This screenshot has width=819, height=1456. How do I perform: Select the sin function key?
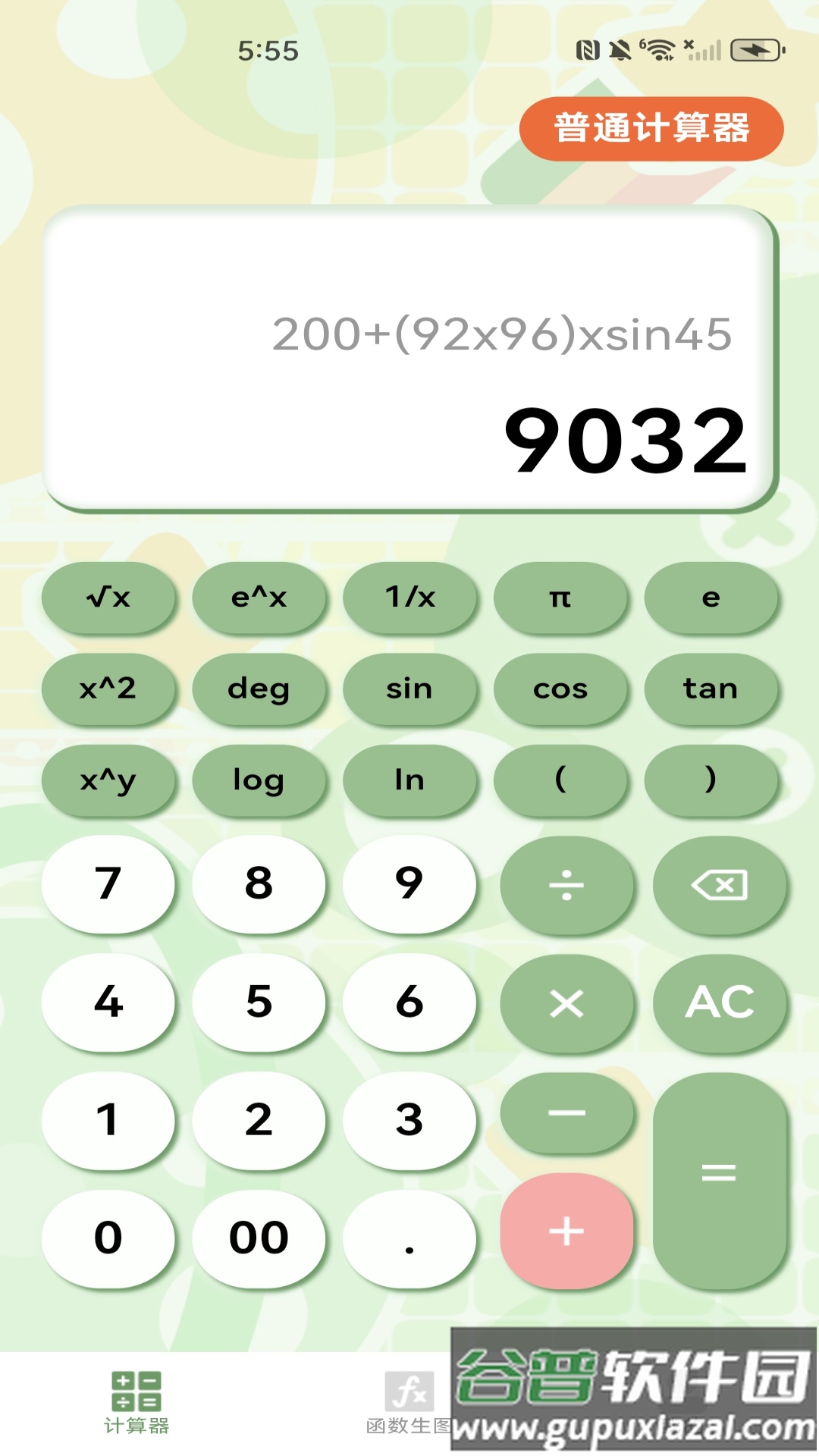(x=409, y=689)
